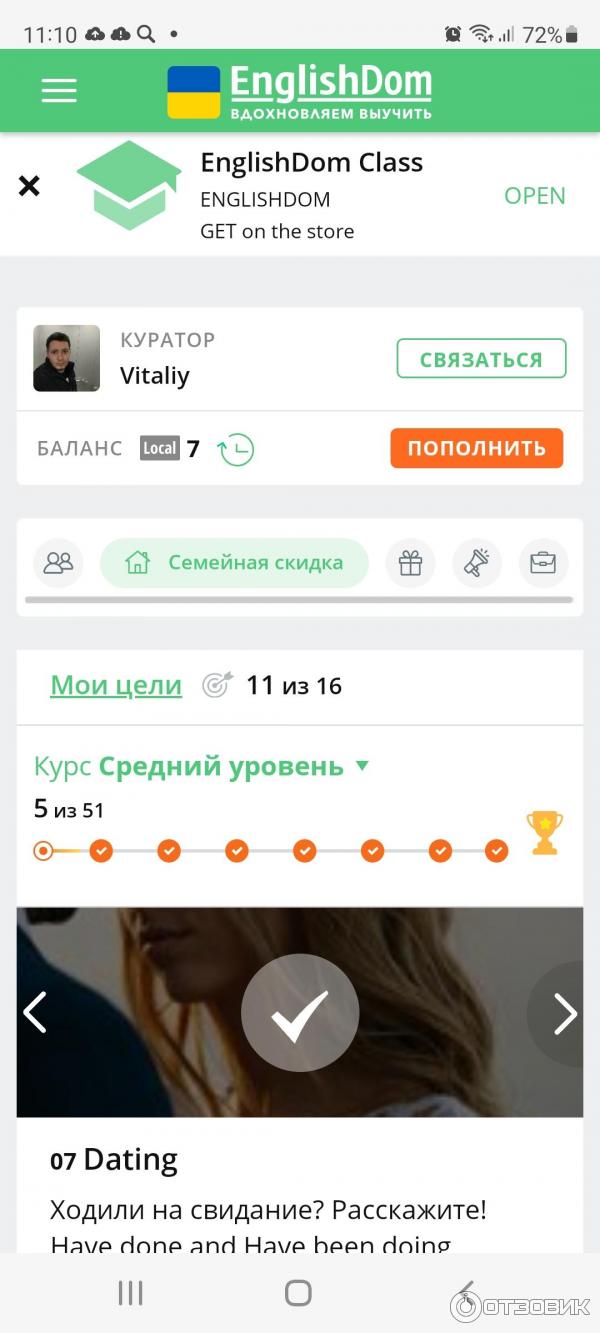The image size is (600, 1333).
Task: Top up balance with Пополнить
Action: point(476,448)
